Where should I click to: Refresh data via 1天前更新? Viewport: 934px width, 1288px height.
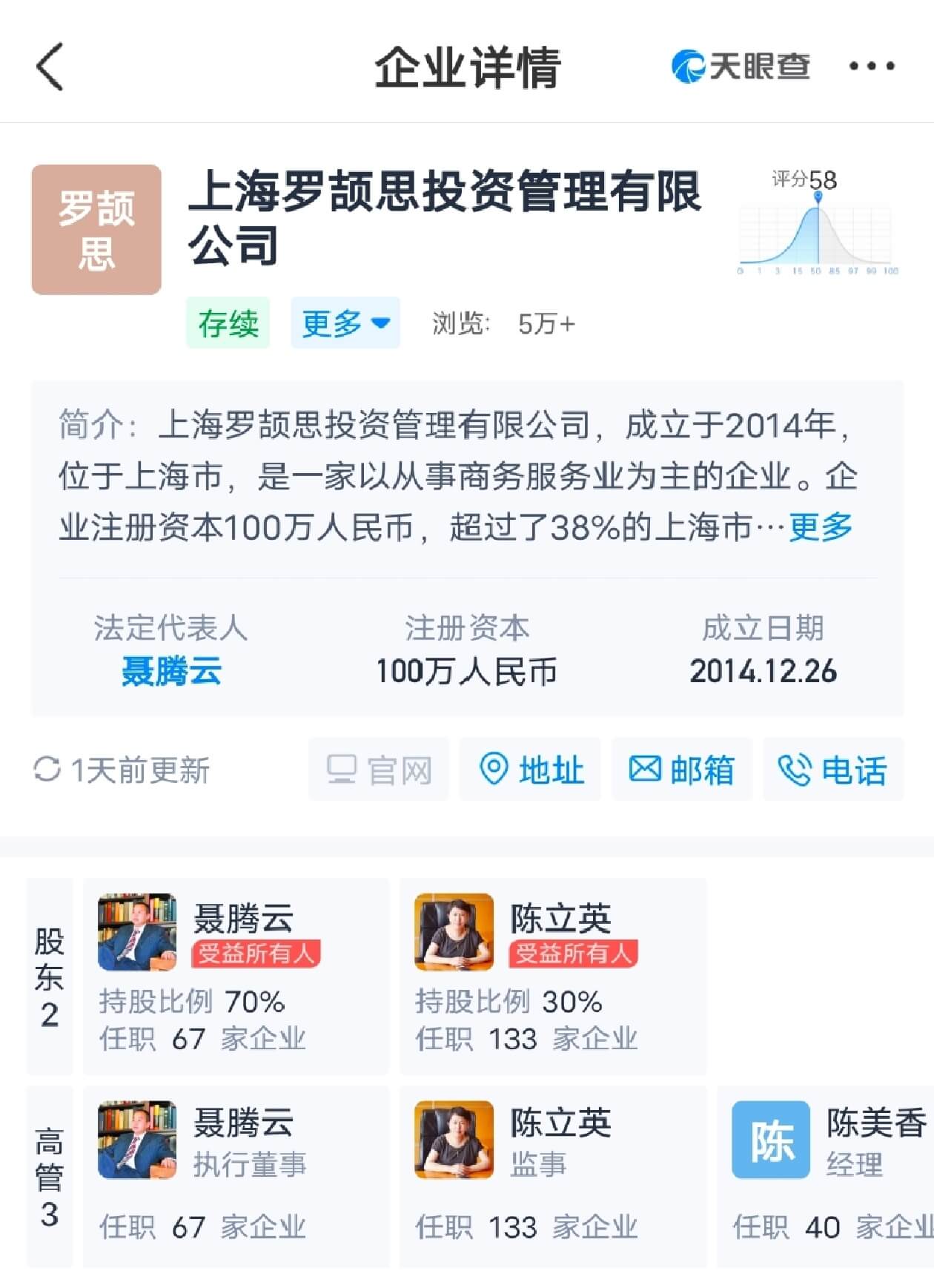[x=123, y=770]
